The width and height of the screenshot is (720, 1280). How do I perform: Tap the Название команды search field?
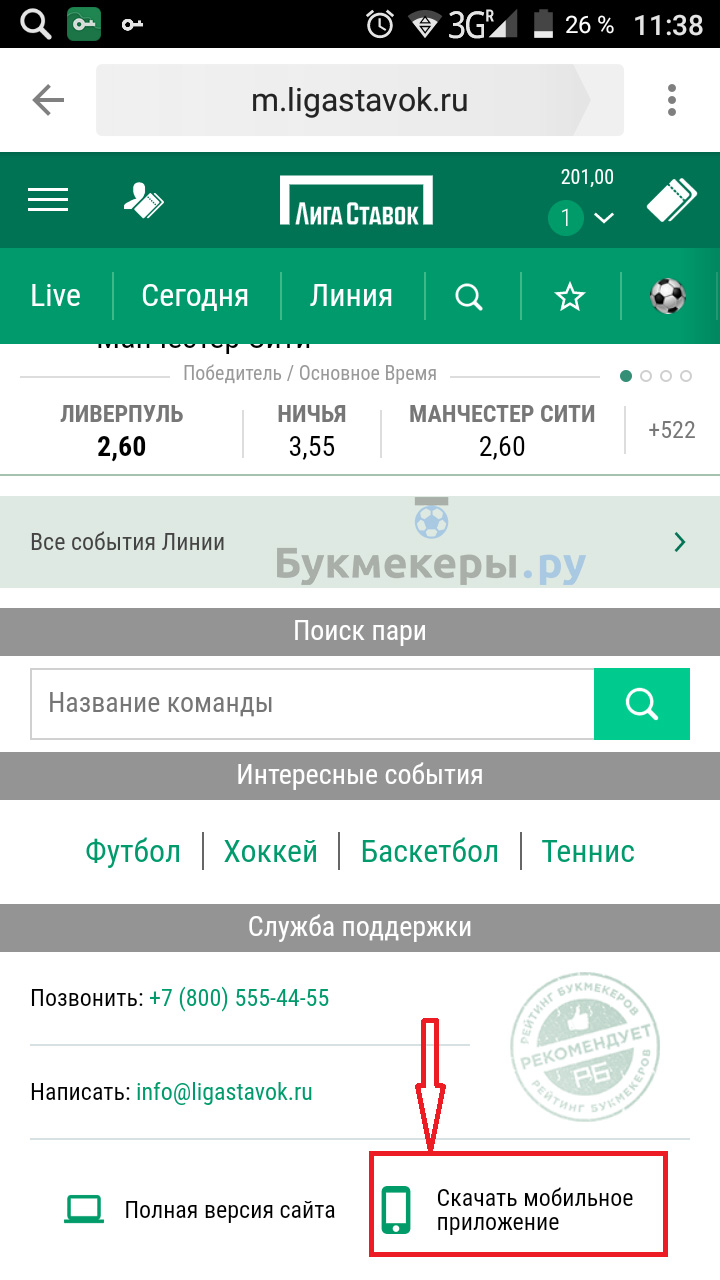pyautogui.click(x=312, y=703)
